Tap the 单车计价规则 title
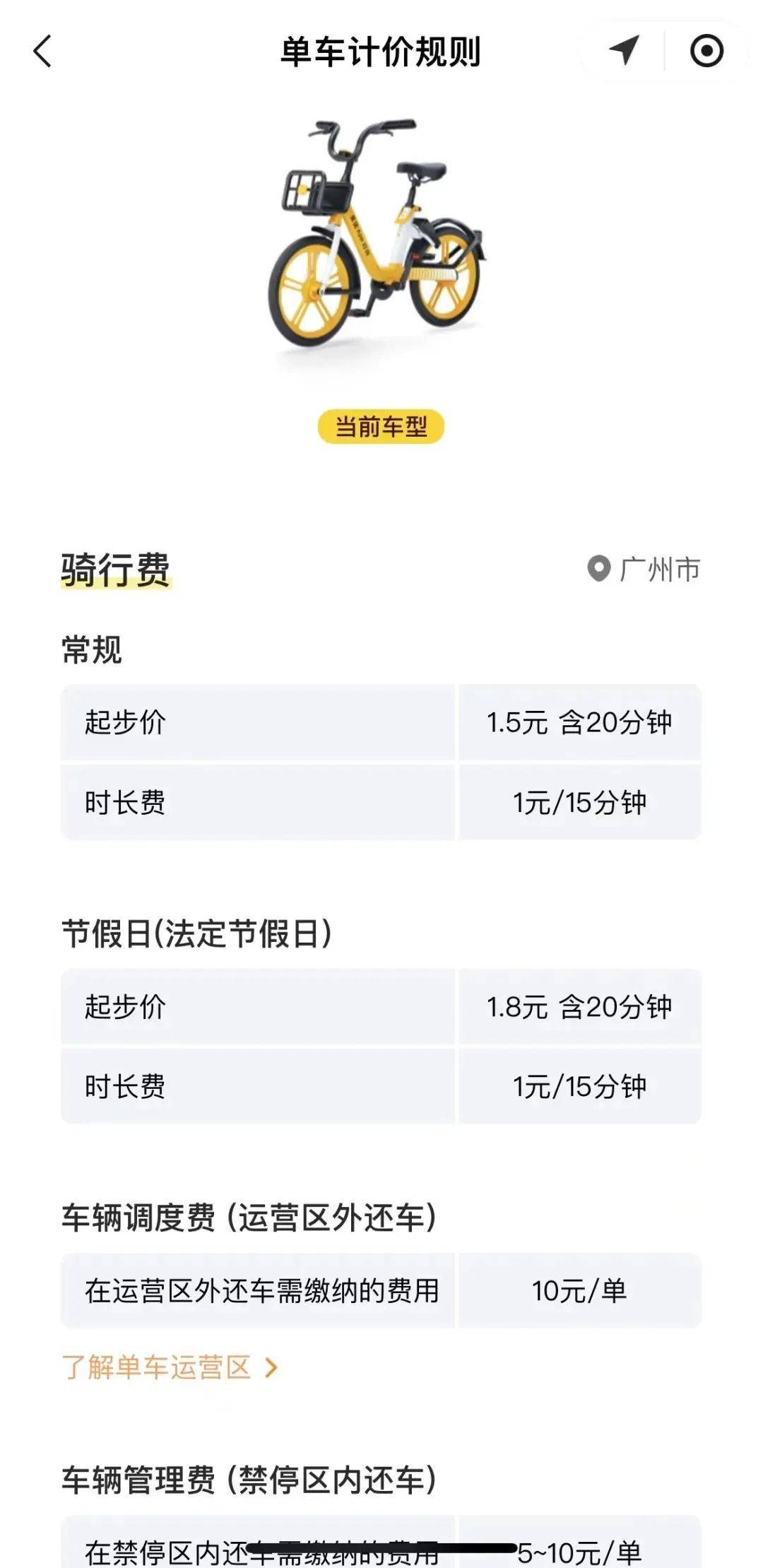This screenshot has height=1568, width=763. click(x=381, y=52)
